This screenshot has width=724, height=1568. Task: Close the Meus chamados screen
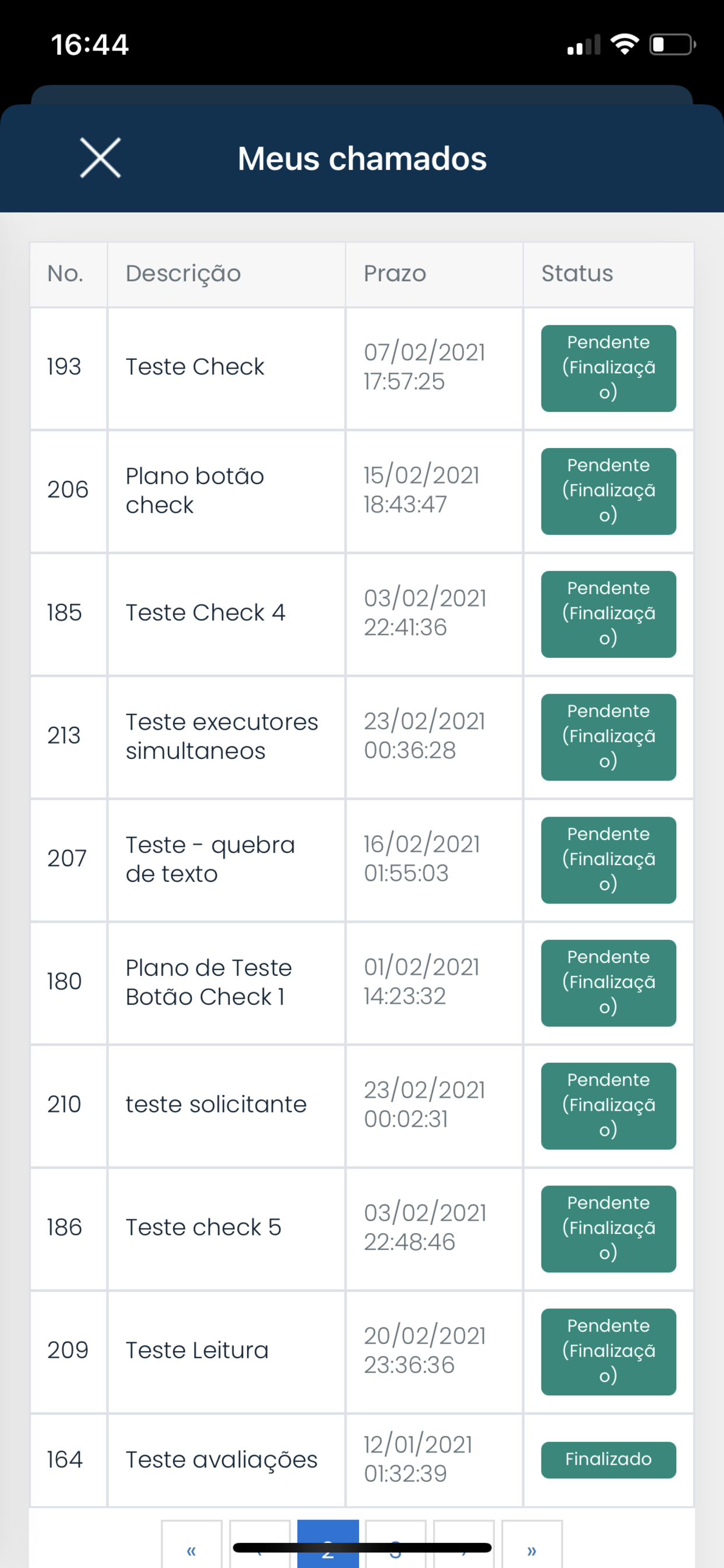point(100,158)
